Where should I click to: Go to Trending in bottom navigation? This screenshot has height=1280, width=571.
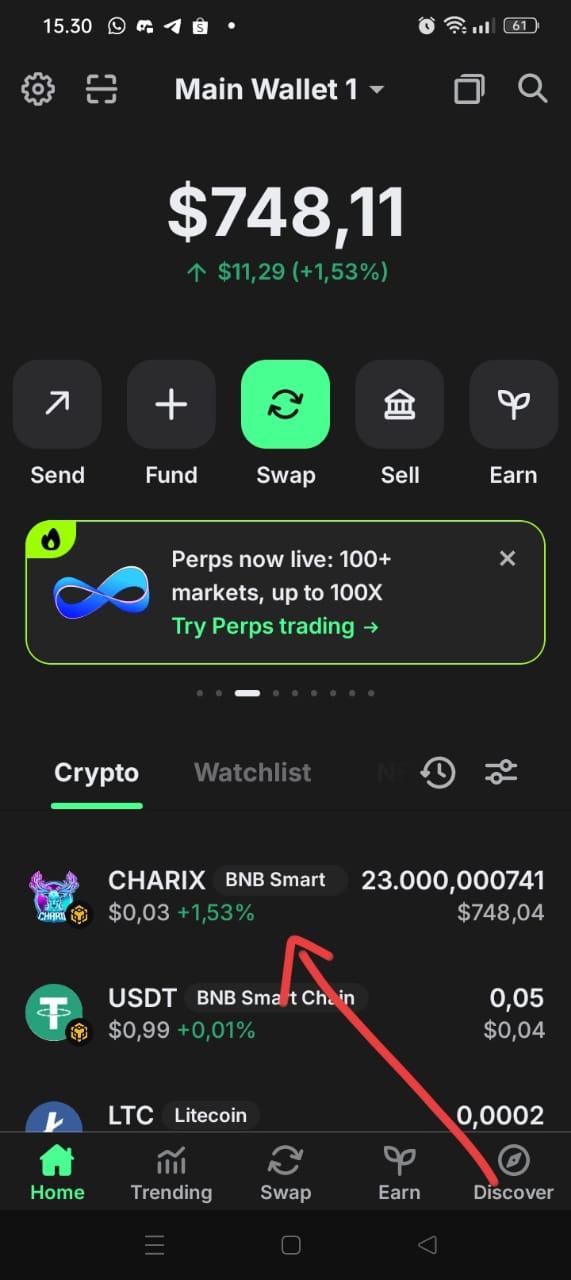[x=171, y=1174]
